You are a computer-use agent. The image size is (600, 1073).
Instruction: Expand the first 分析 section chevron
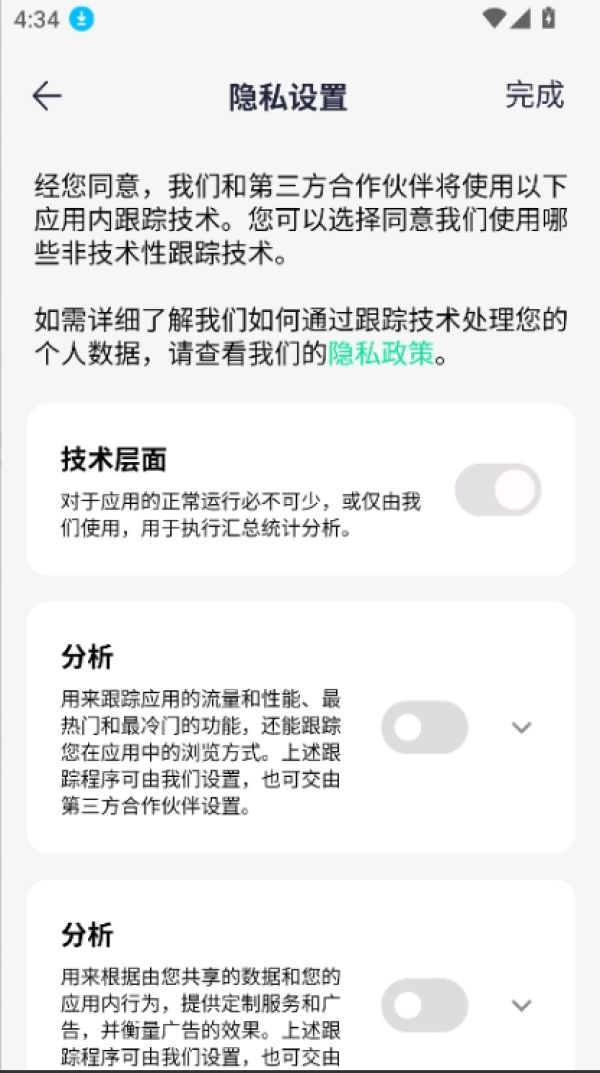point(521,727)
